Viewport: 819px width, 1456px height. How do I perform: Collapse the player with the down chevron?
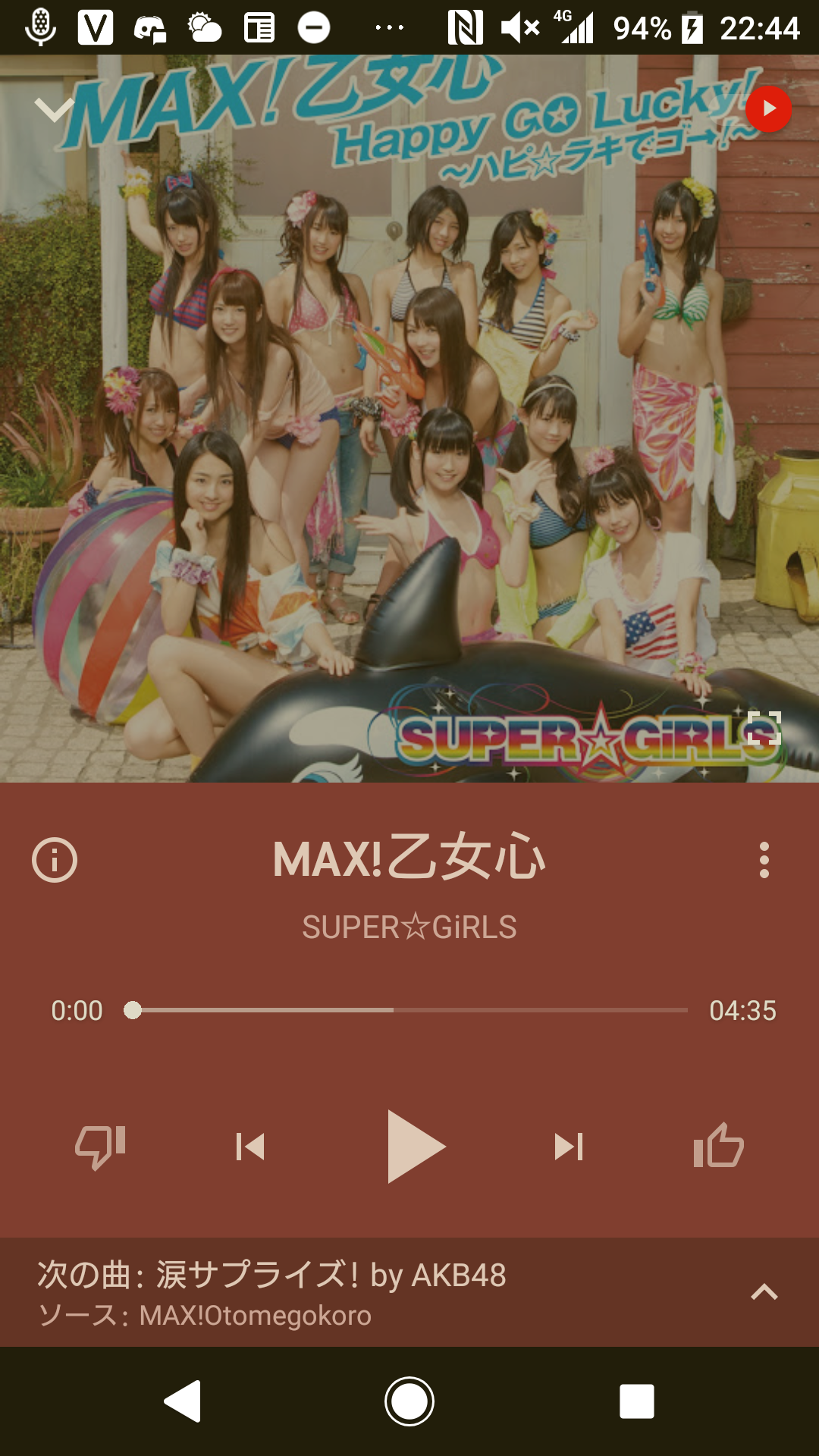[55, 111]
